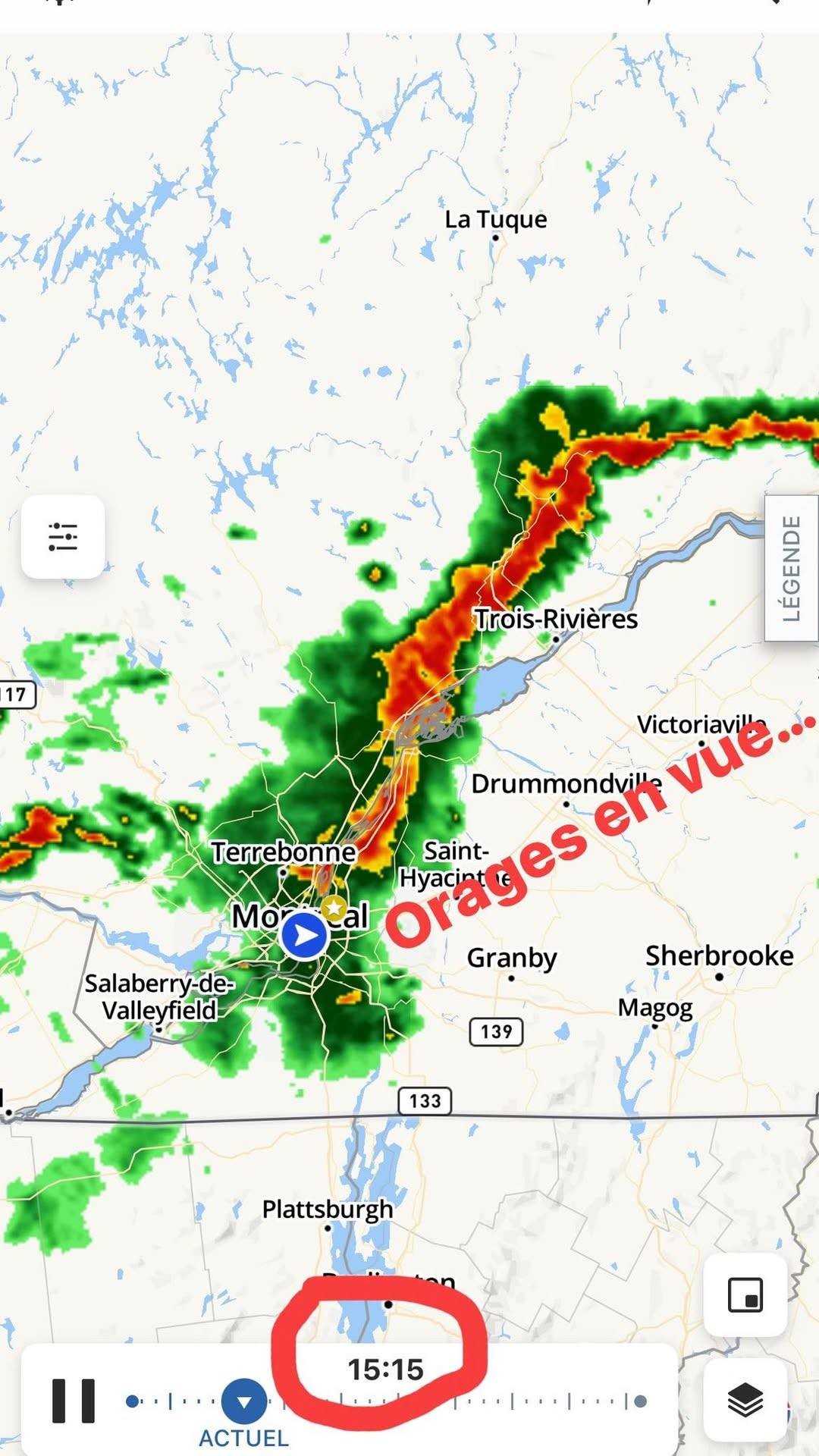Select the gold star favorite location marker

(334, 907)
